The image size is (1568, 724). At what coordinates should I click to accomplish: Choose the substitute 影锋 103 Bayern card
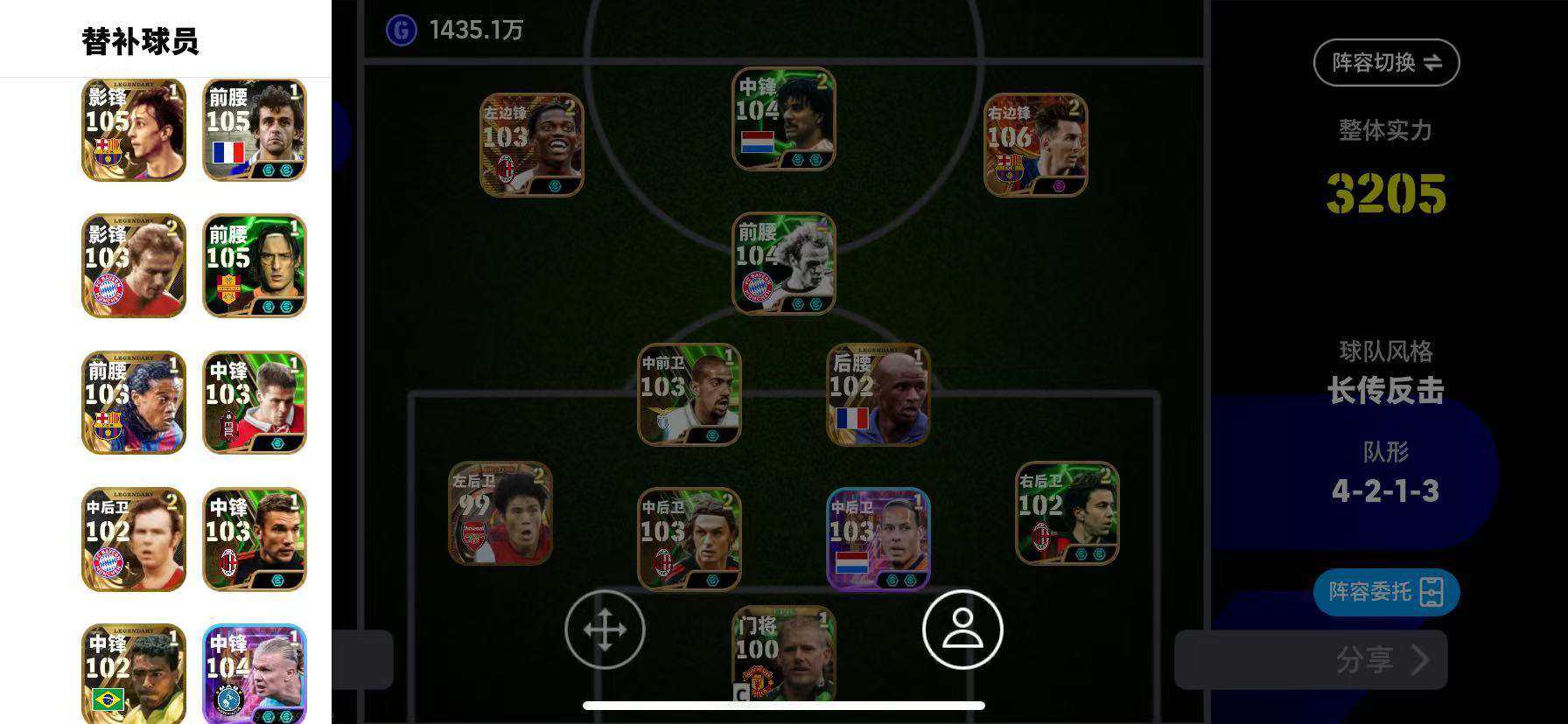134,266
